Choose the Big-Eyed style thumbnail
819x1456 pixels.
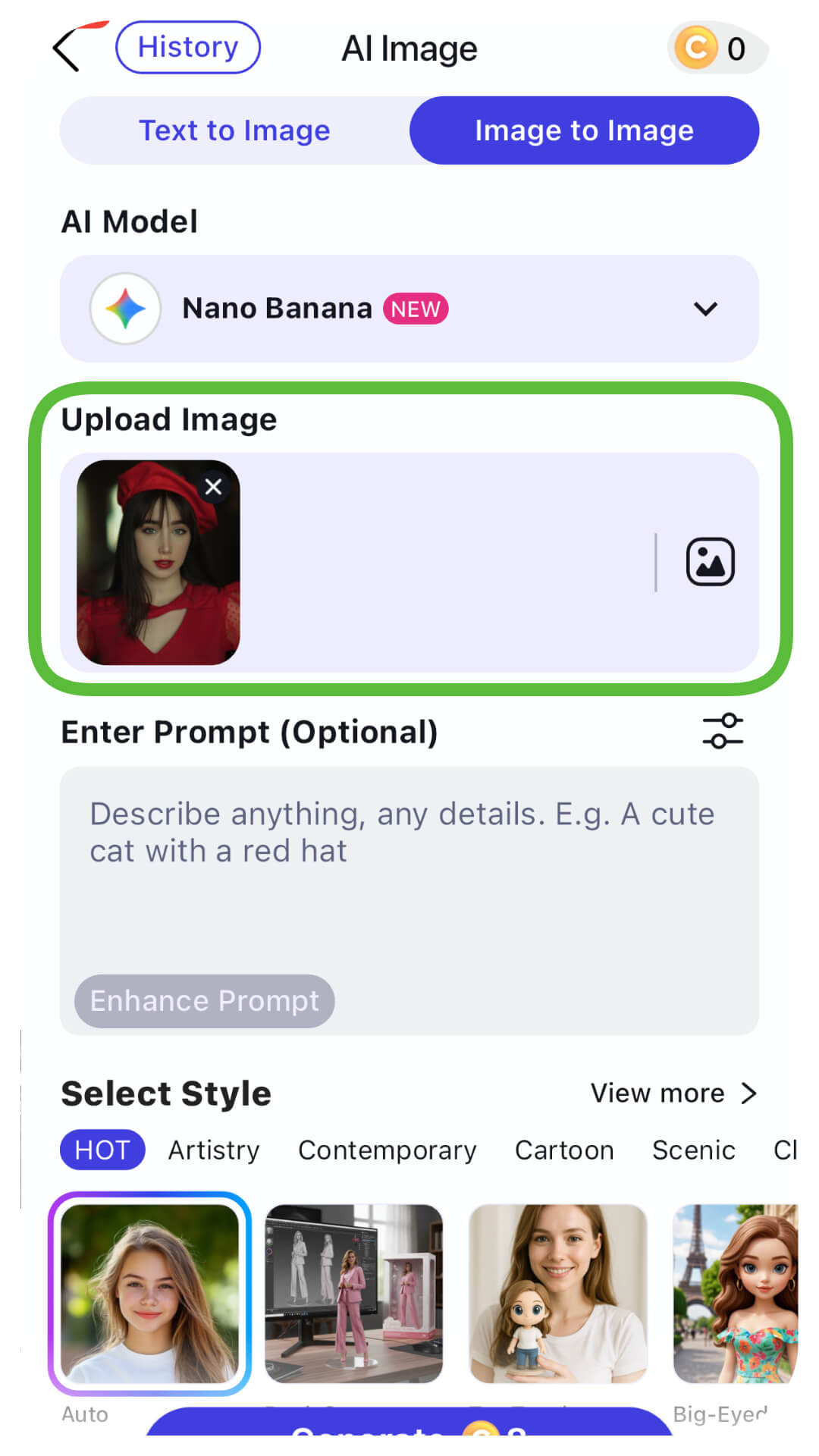(x=734, y=1294)
